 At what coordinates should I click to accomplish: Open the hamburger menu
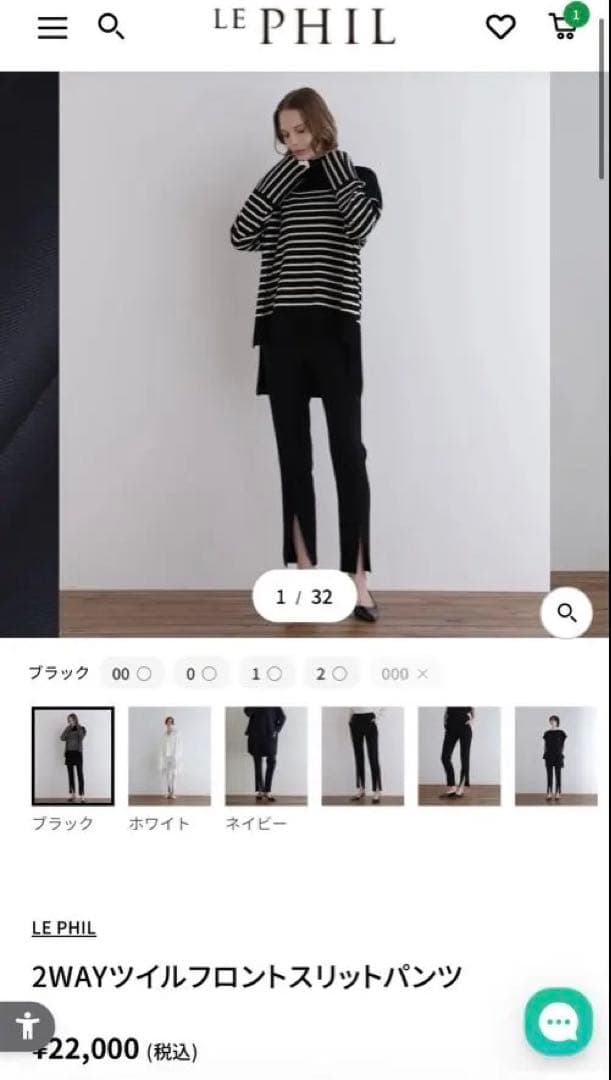pos(53,28)
